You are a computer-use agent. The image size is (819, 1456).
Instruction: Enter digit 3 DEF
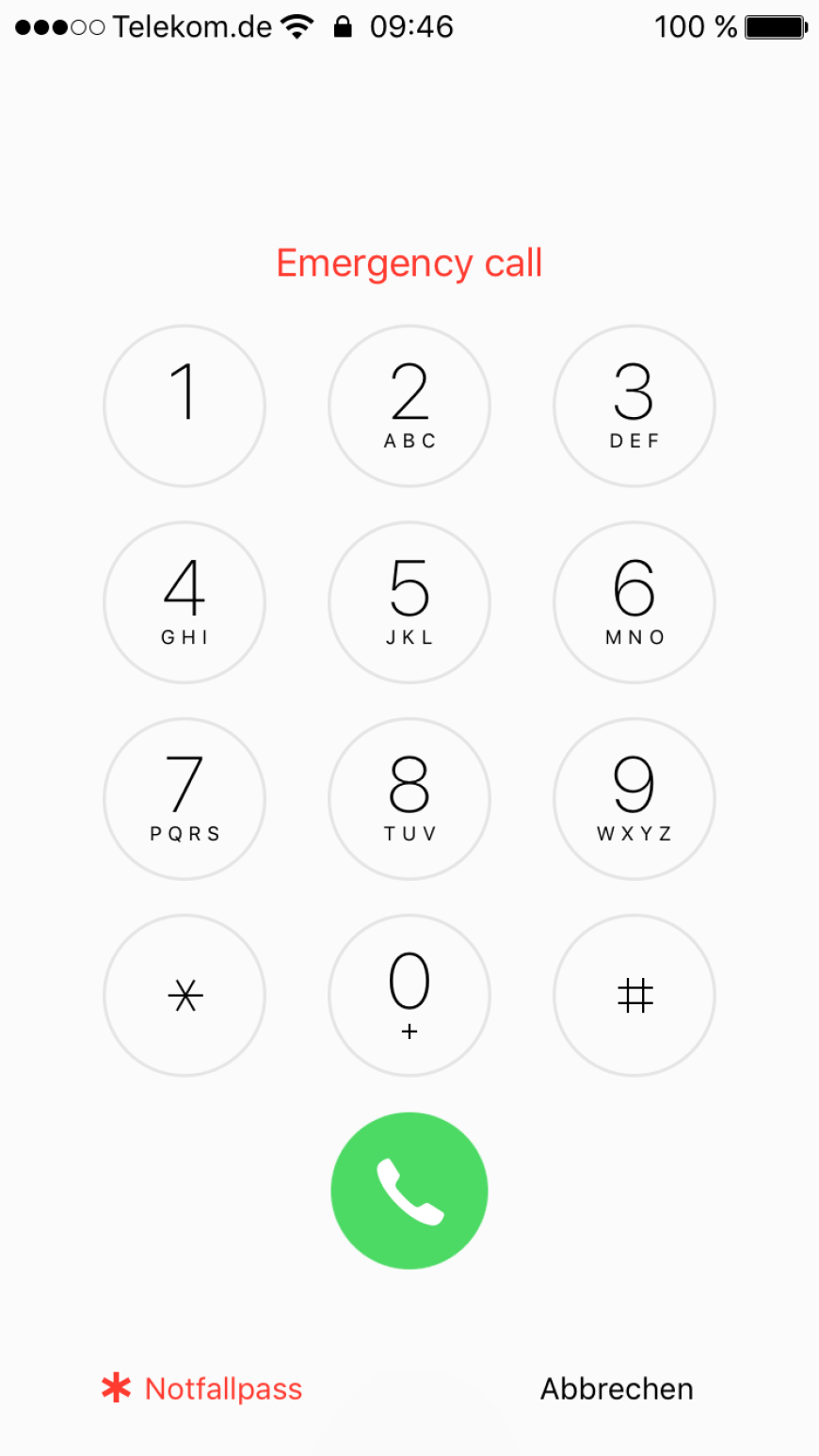pos(634,406)
